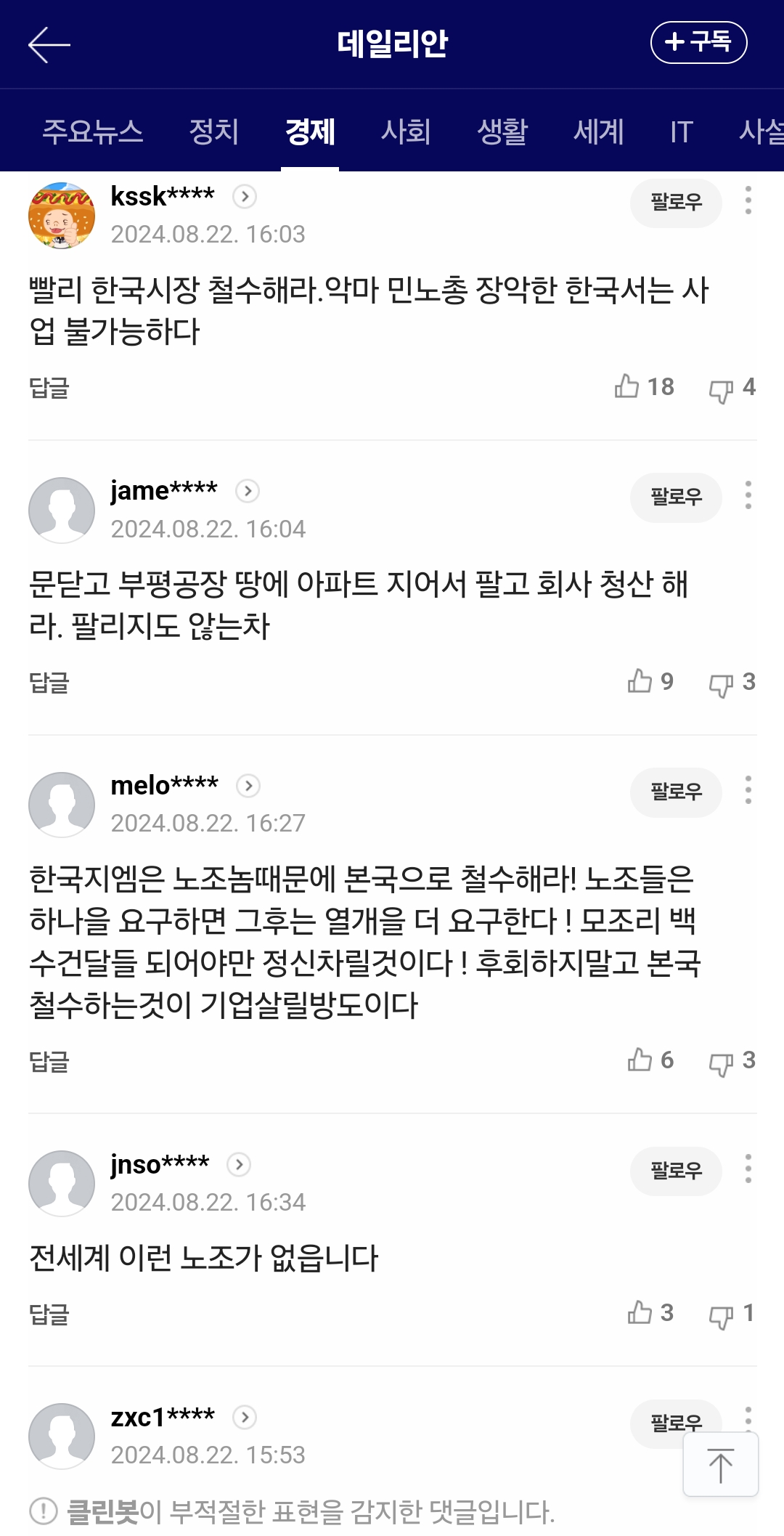This screenshot has width=784, height=1536.
Task: Jump to top with the arrow button
Action: 720,1464
